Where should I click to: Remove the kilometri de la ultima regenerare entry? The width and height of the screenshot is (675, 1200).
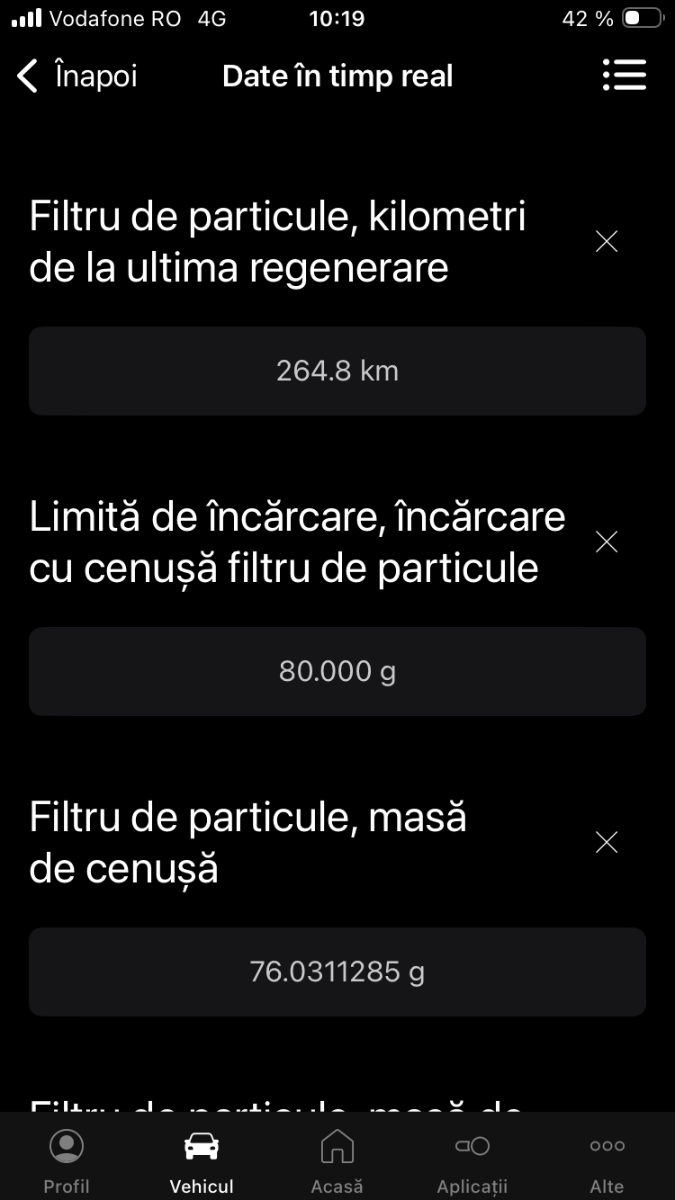click(606, 241)
